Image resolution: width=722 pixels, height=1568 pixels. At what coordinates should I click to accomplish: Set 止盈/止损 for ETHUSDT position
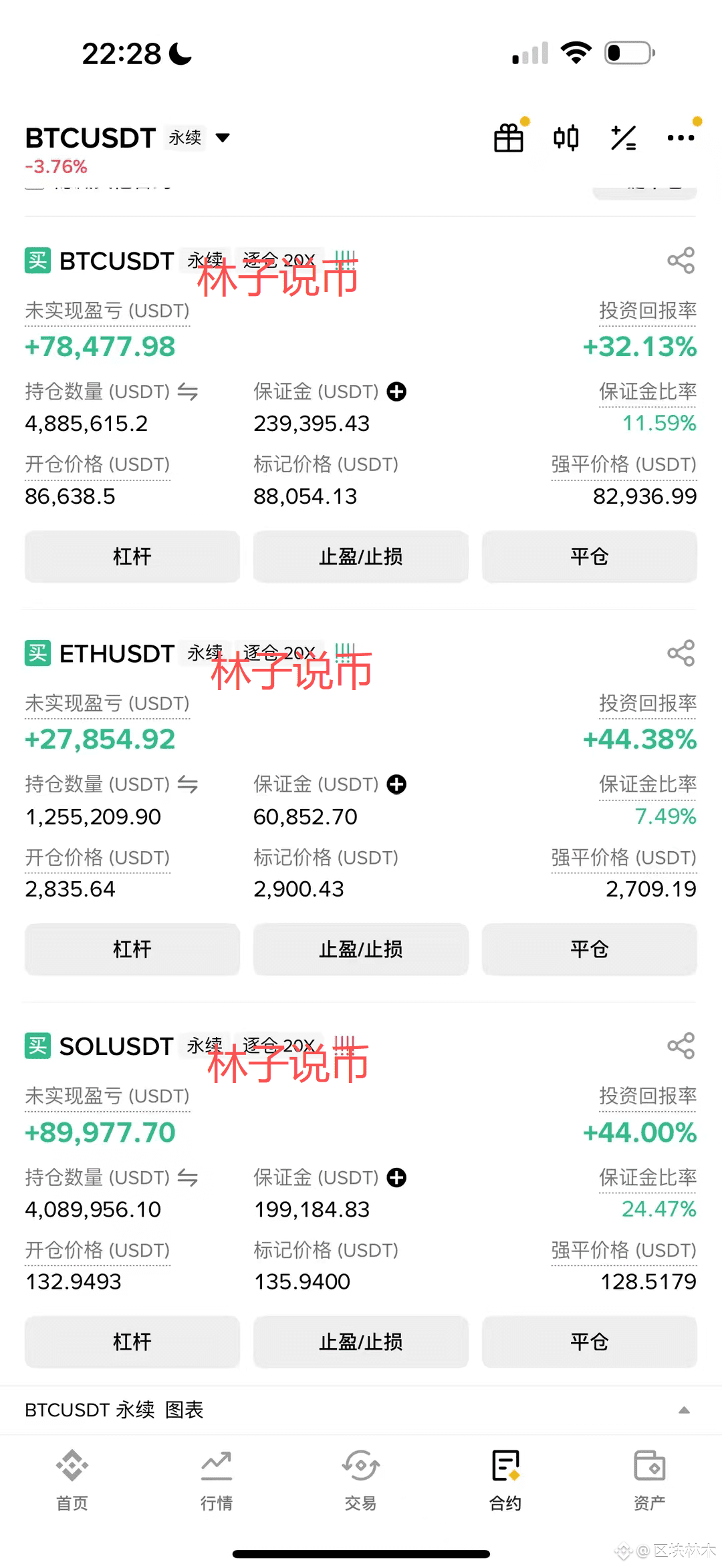pos(361,949)
